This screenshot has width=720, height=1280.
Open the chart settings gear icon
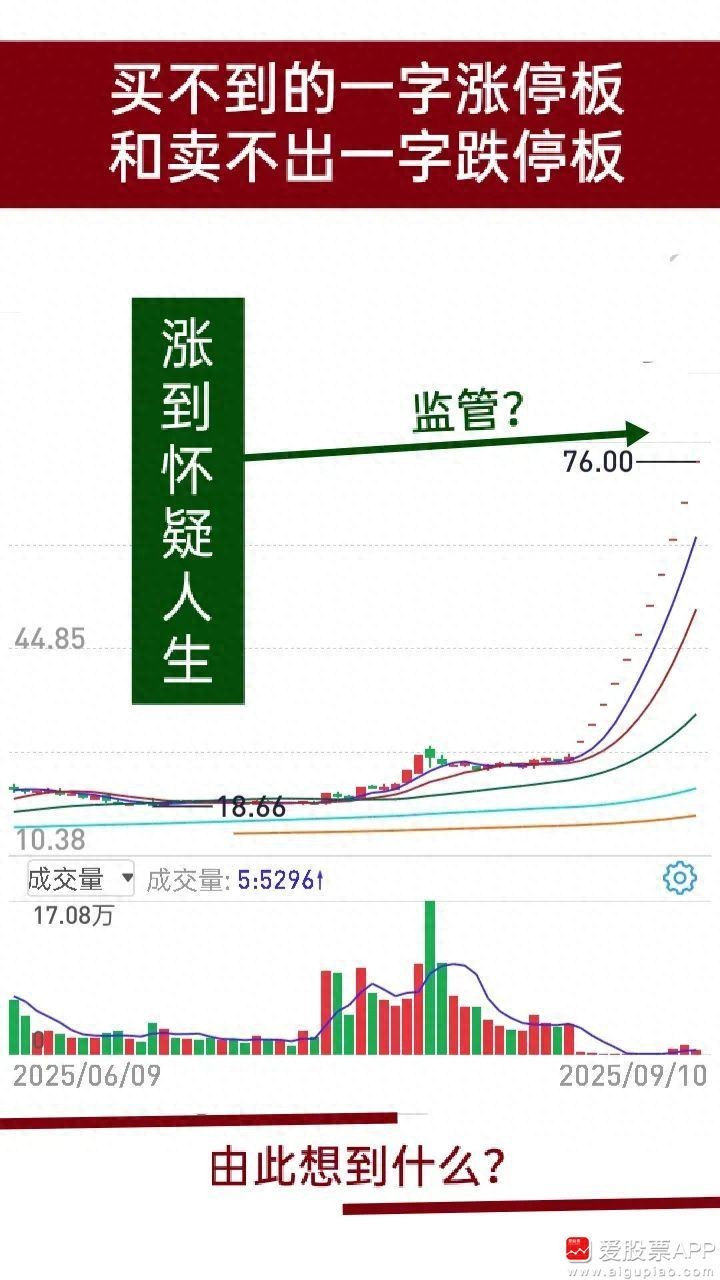click(x=679, y=878)
